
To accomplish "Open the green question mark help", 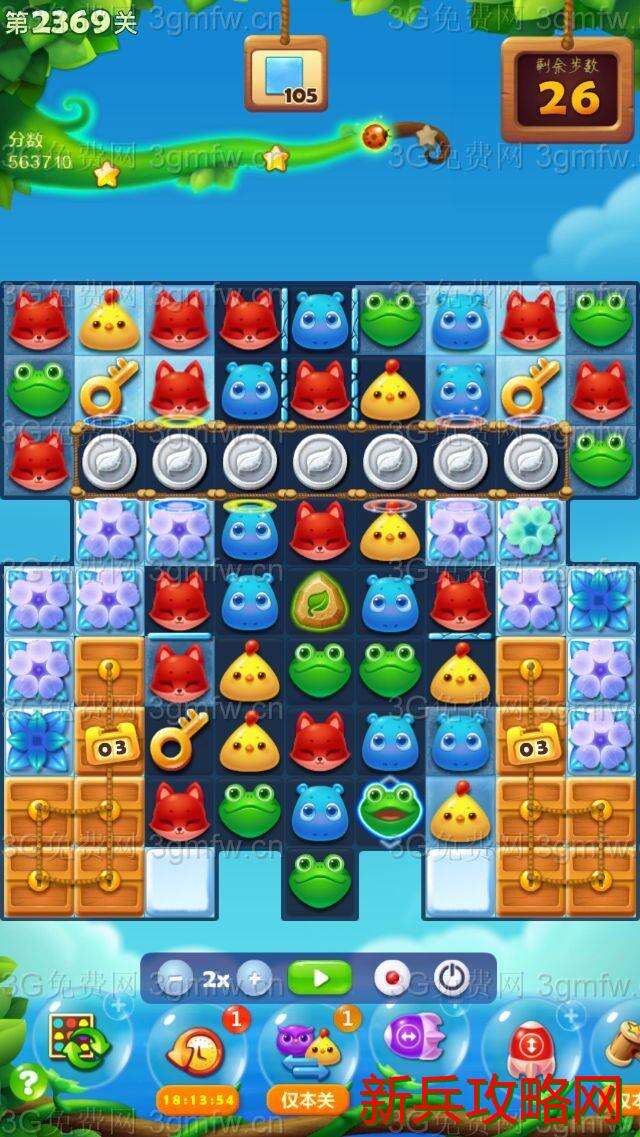I will tap(28, 1082).
